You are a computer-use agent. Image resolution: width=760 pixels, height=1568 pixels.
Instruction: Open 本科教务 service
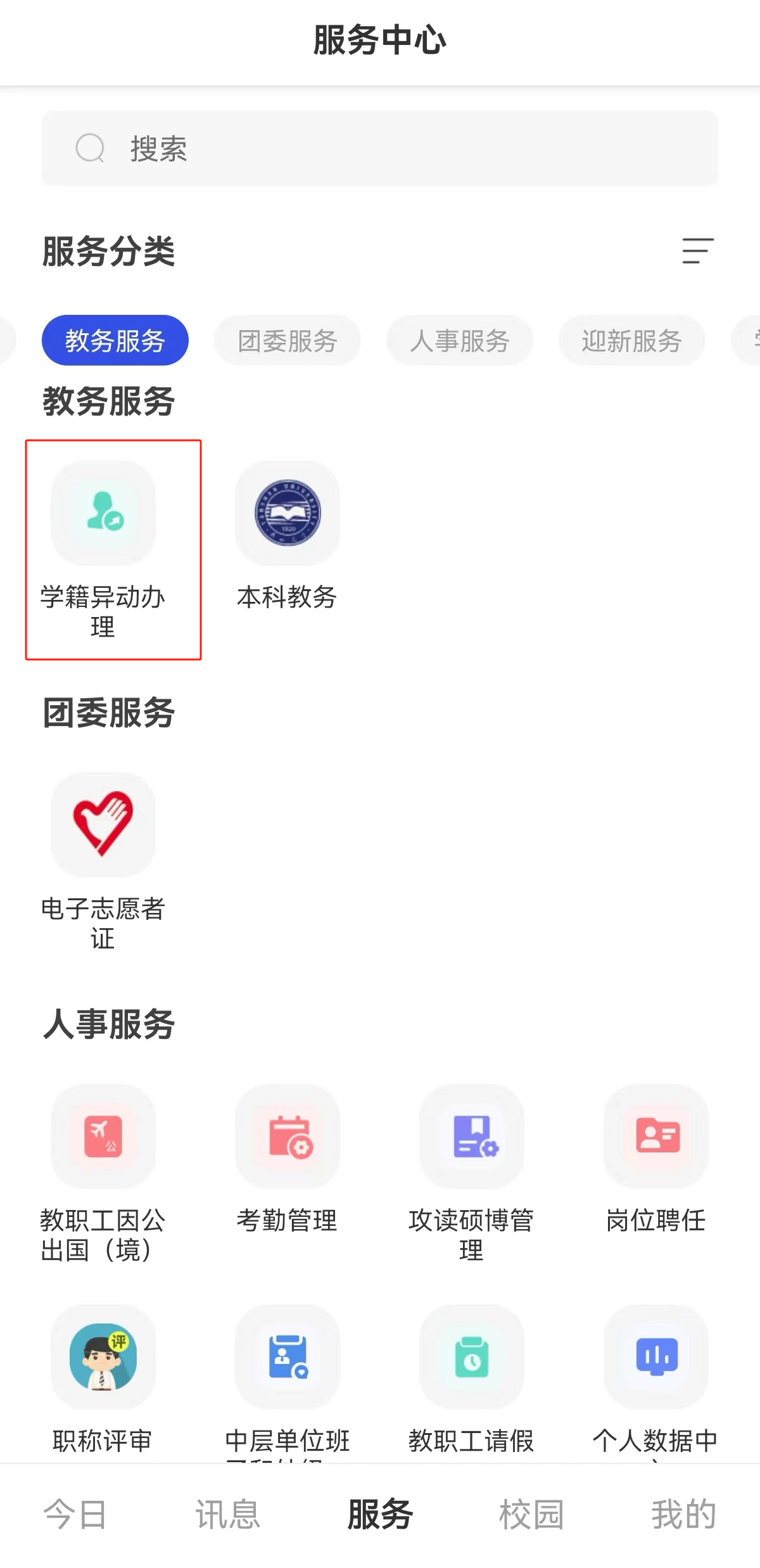point(288,514)
